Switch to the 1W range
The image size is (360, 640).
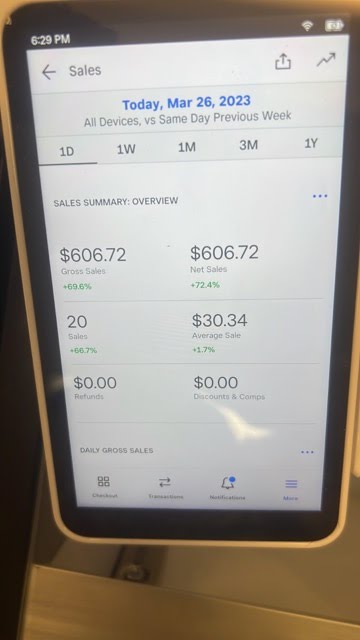tap(126, 149)
